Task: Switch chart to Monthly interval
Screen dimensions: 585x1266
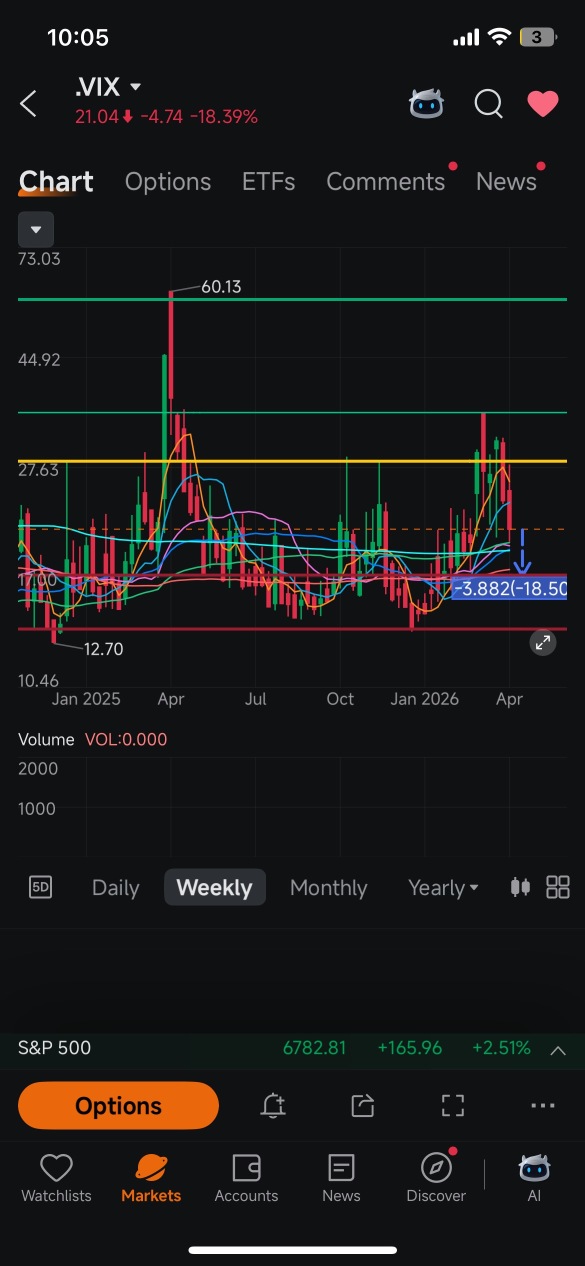Action: tap(328, 888)
